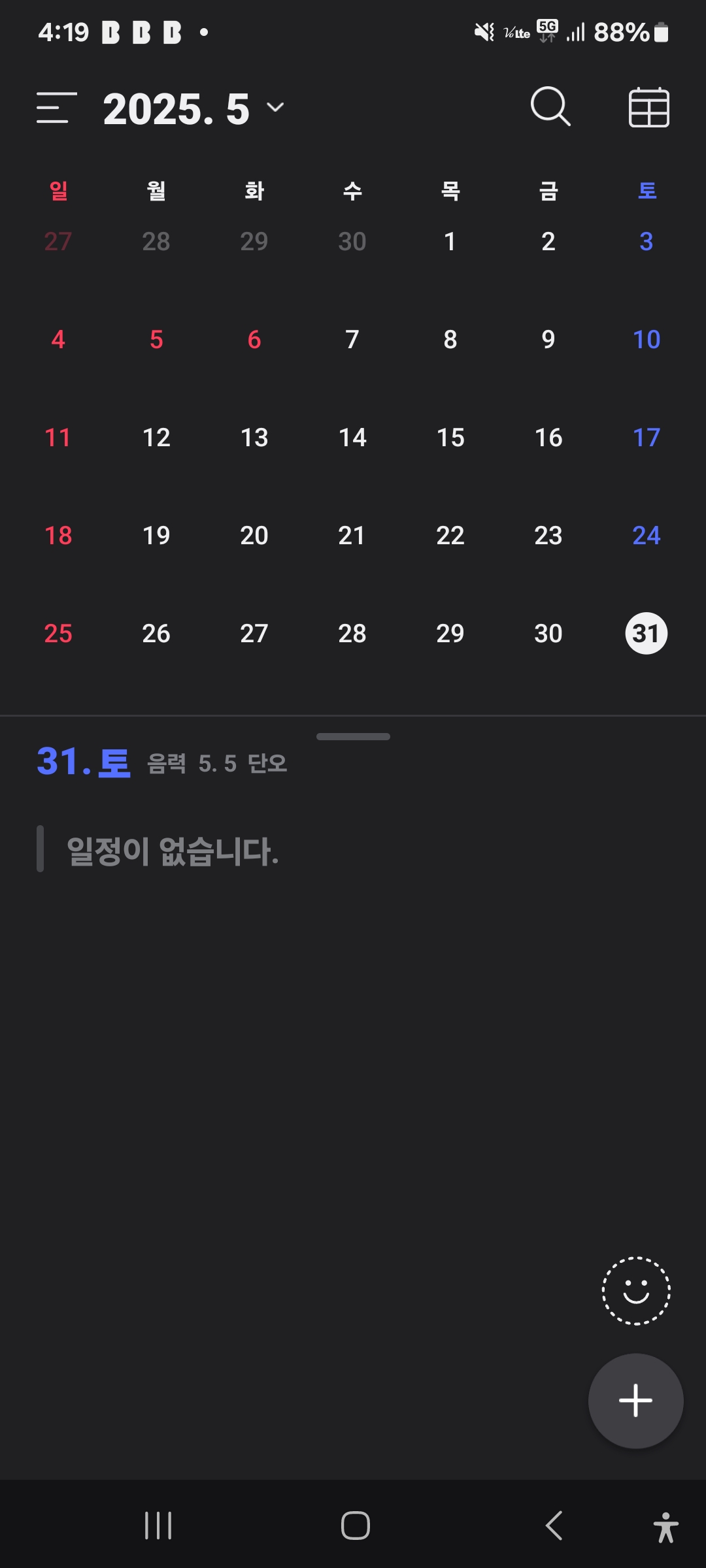This screenshot has height=1568, width=706.
Task: Select May 24 on the calendar
Action: [647, 536]
